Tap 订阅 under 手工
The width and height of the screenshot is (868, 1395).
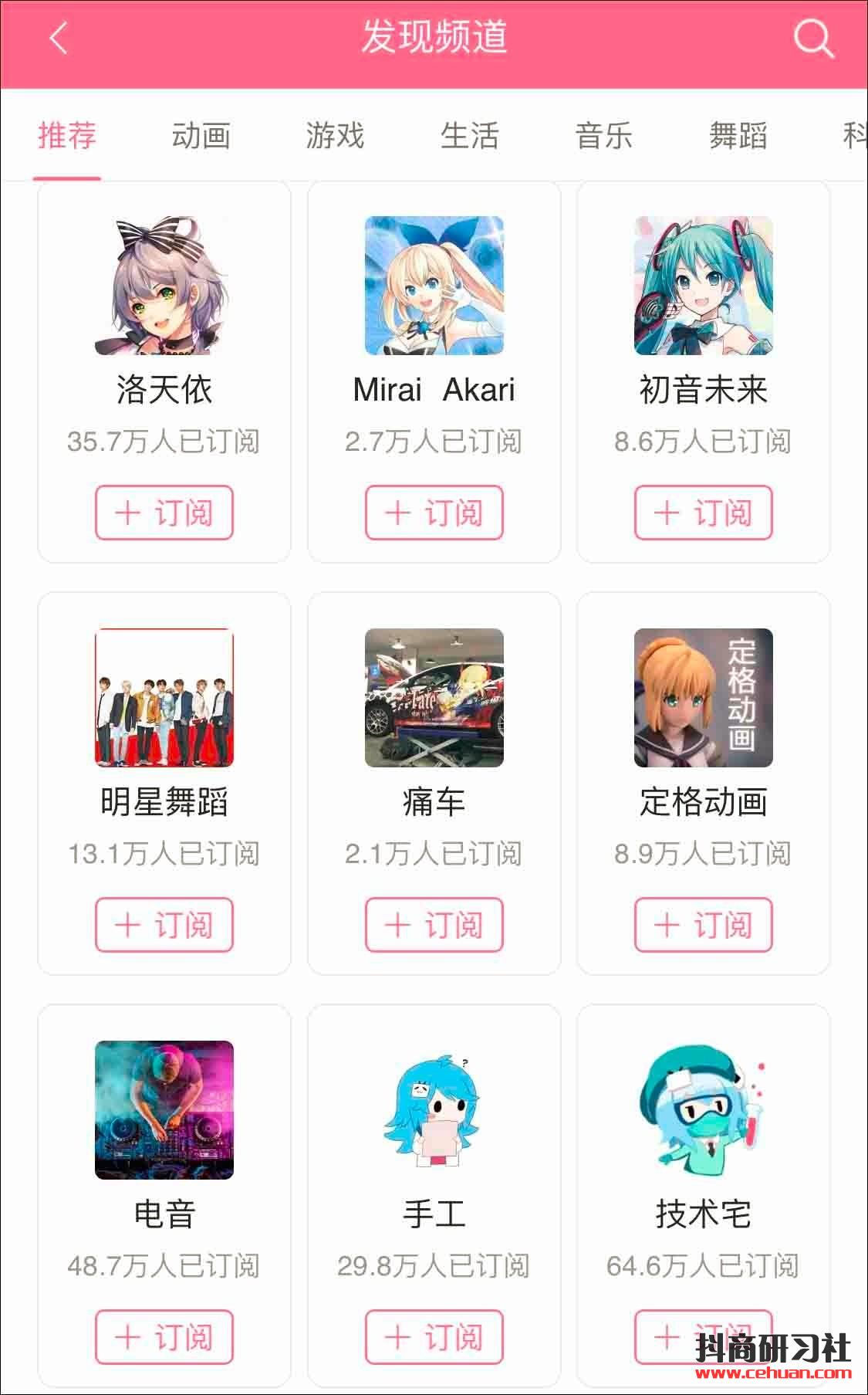click(434, 1337)
